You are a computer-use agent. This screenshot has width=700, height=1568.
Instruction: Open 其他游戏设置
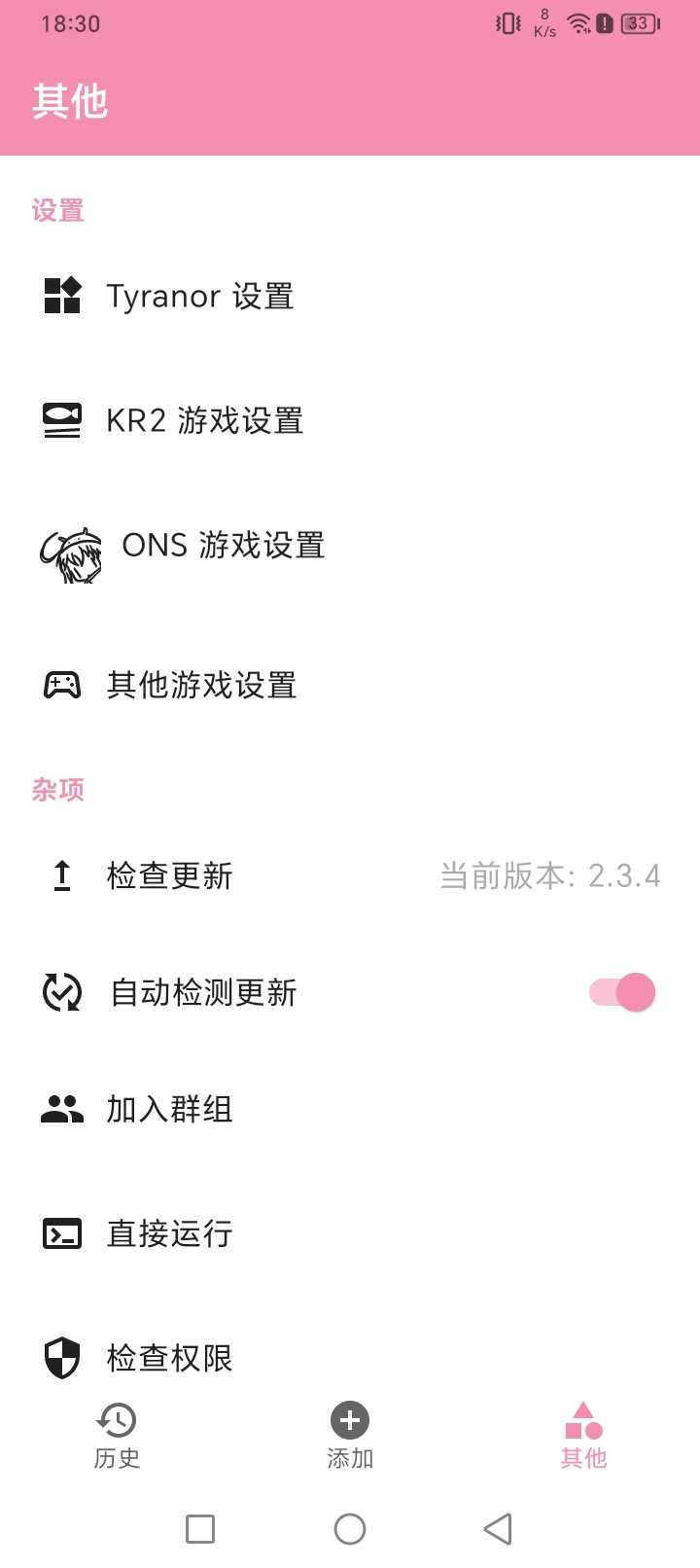(x=201, y=685)
